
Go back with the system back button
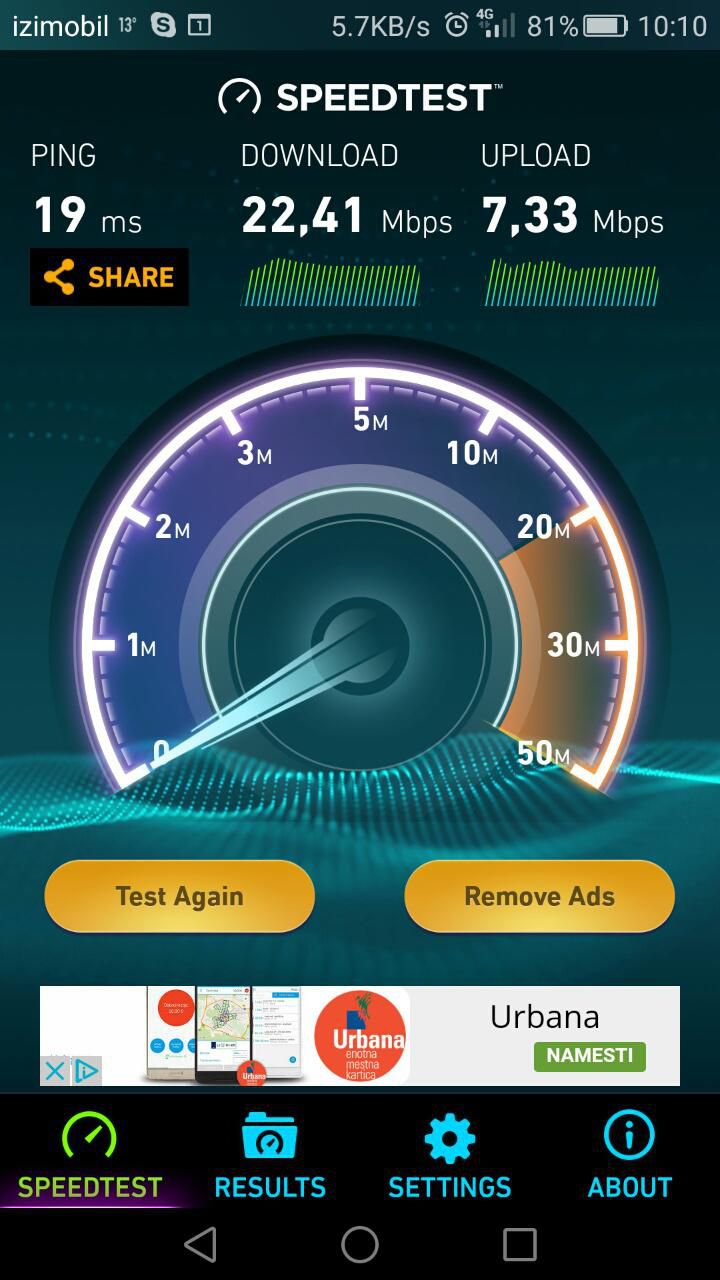[x=200, y=1245]
